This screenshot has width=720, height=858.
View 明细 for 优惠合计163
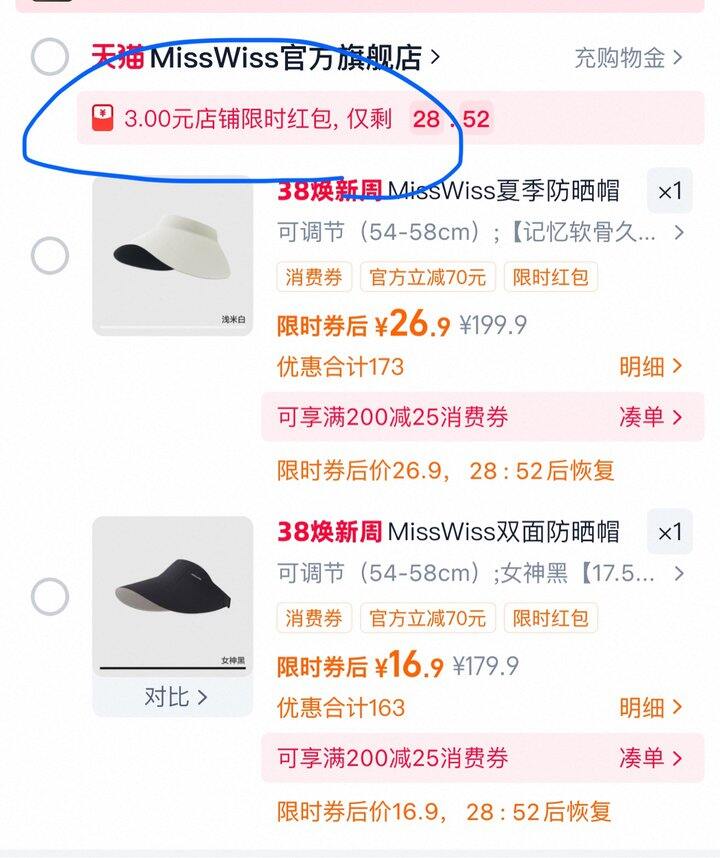(650, 708)
